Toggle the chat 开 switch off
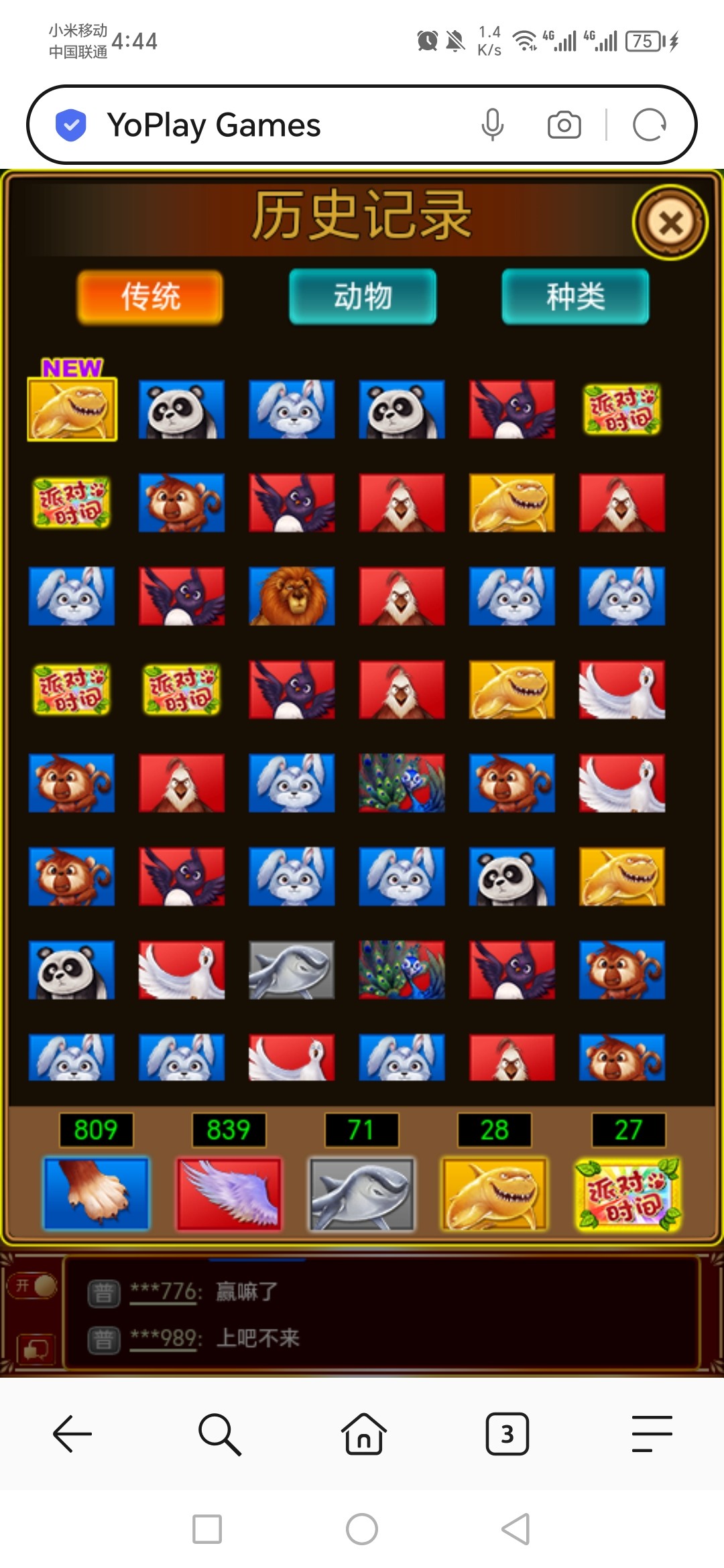This screenshot has height=1568, width=724. pos(32,1285)
